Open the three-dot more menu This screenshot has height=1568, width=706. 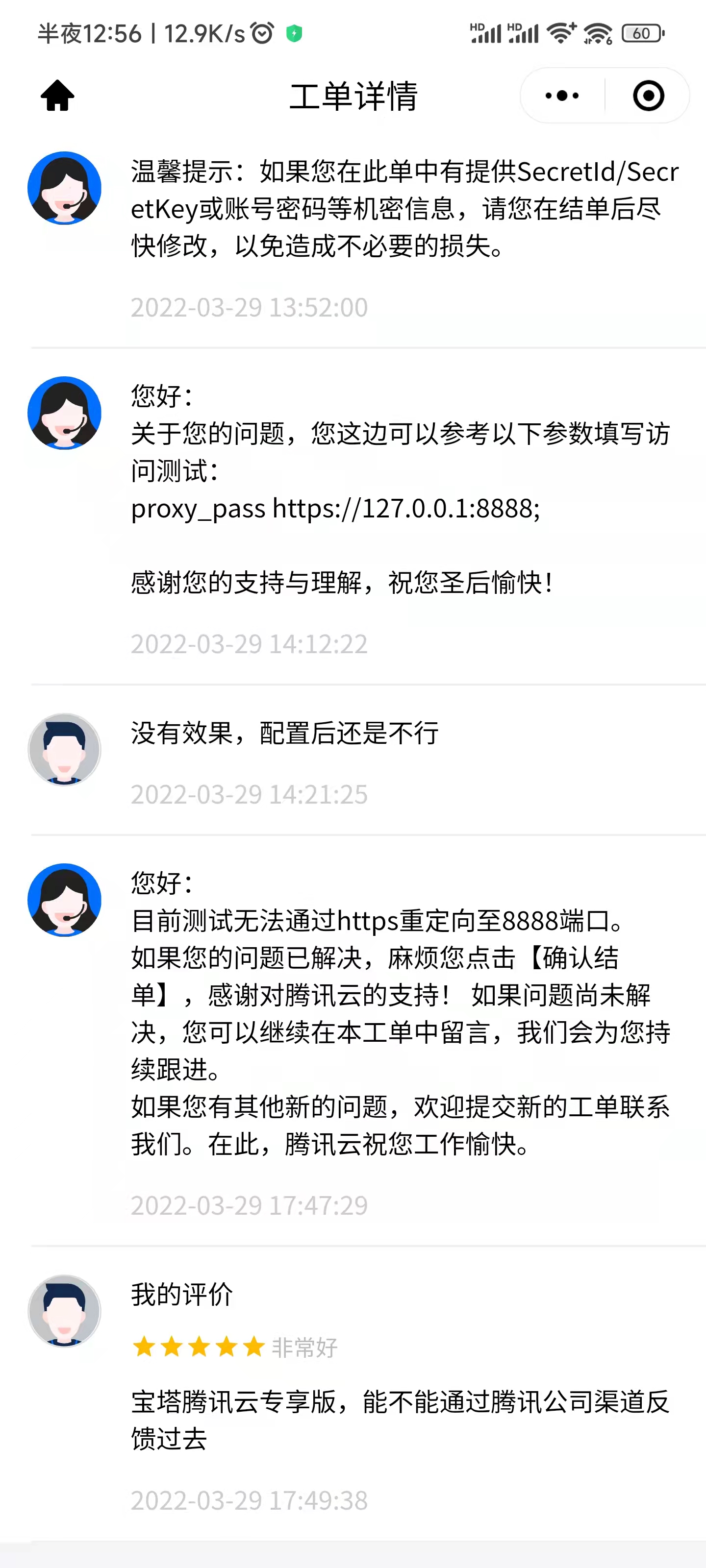pyautogui.click(x=562, y=96)
